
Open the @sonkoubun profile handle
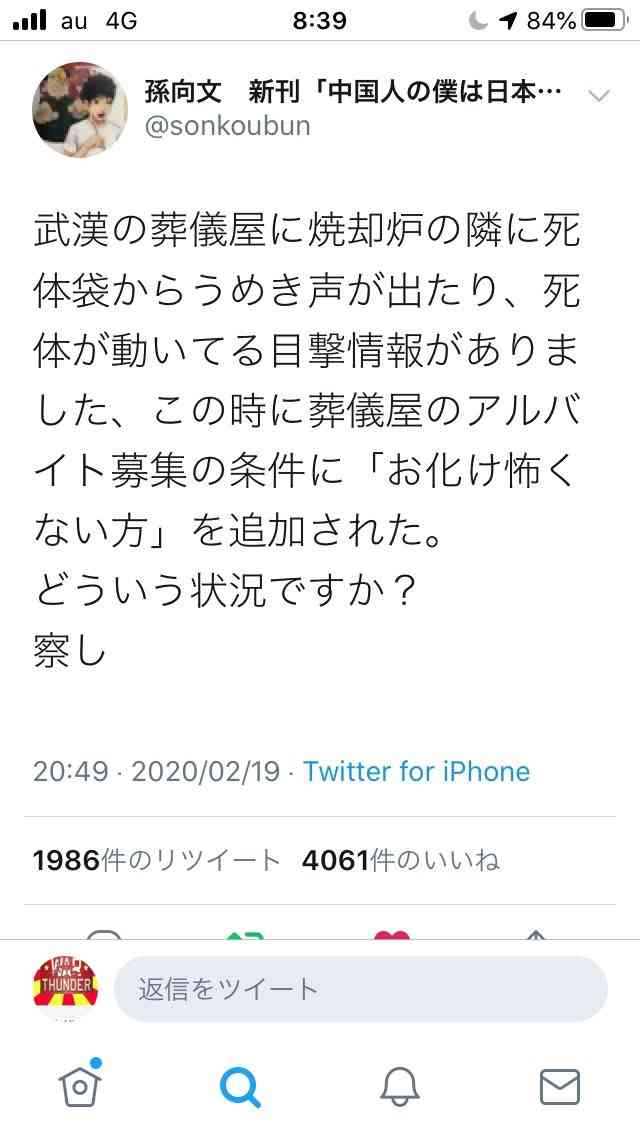[x=228, y=125]
